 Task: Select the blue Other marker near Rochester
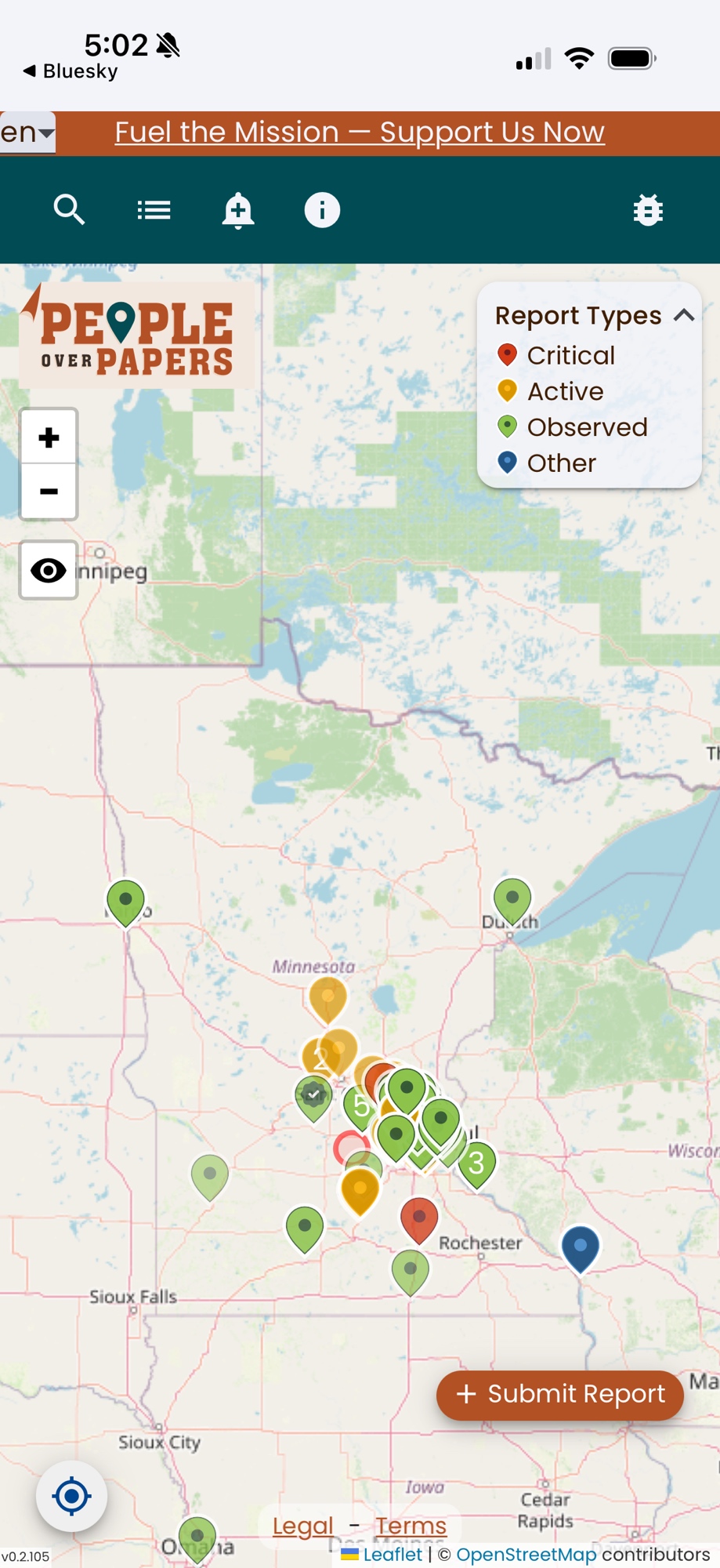click(x=581, y=1247)
